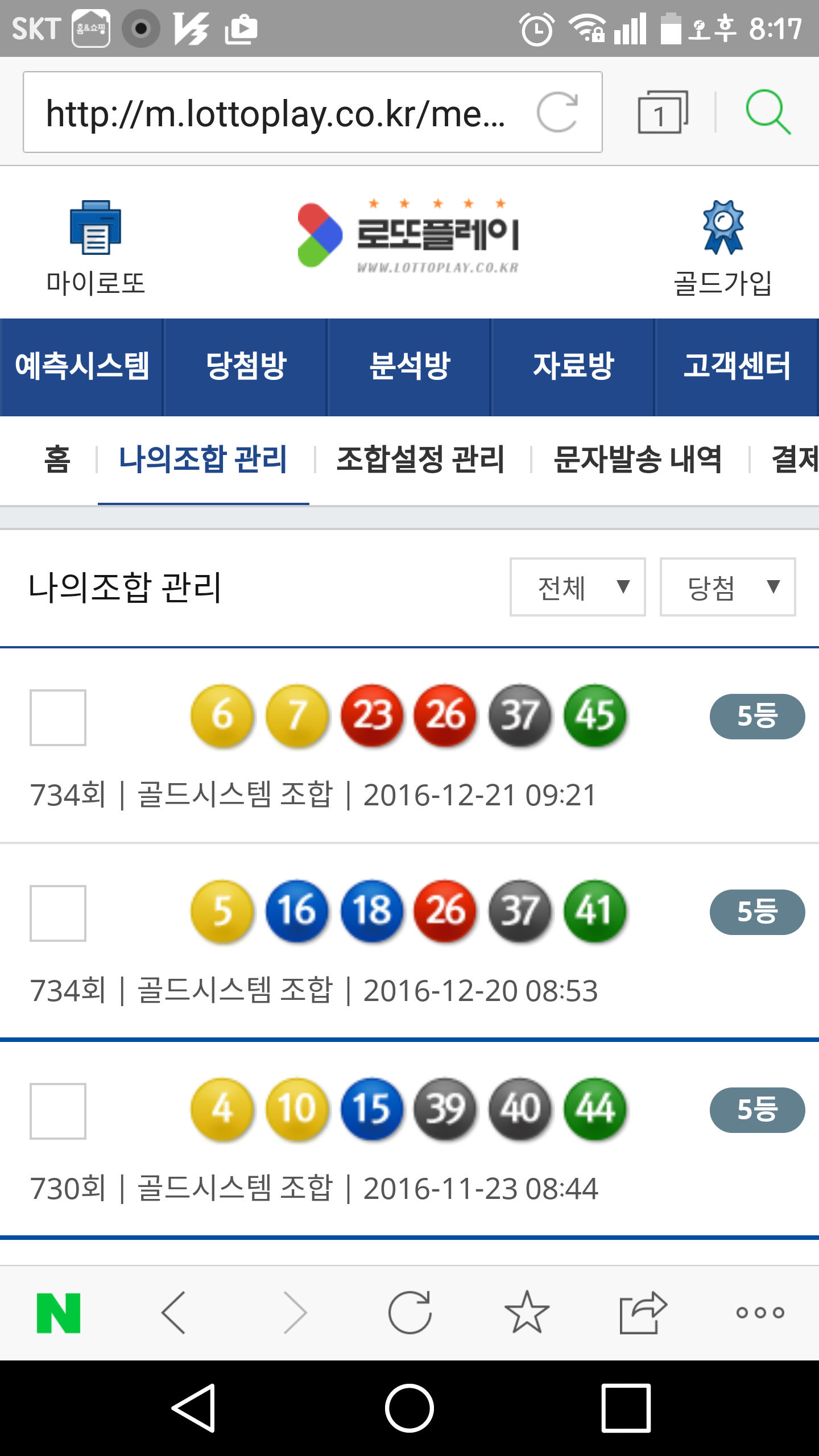The image size is (819, 1456).
Task: Check the box for 2016-12-21 combination
Action: [58, 717]
